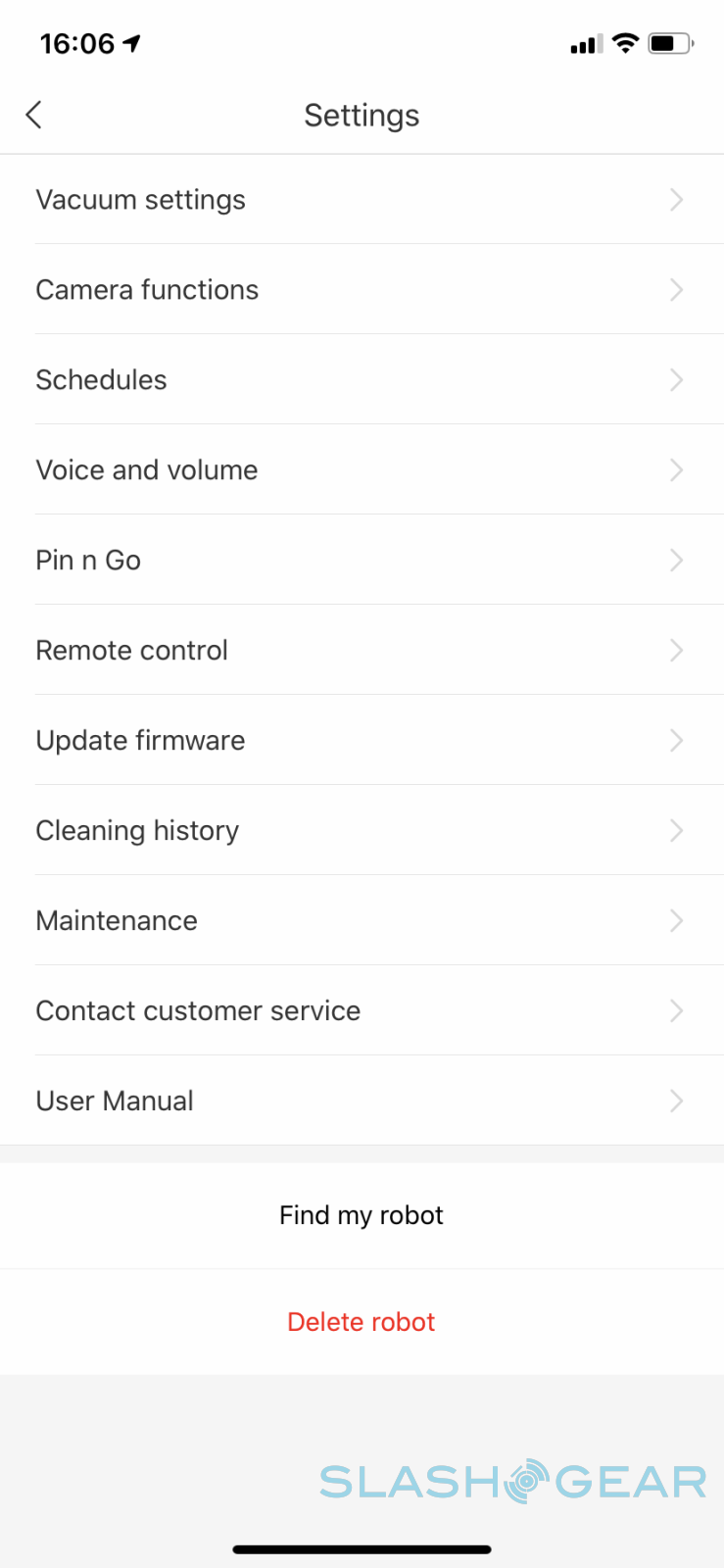724x1568 pixels.
Task: View Cleaning history
Action: (362, 831)
